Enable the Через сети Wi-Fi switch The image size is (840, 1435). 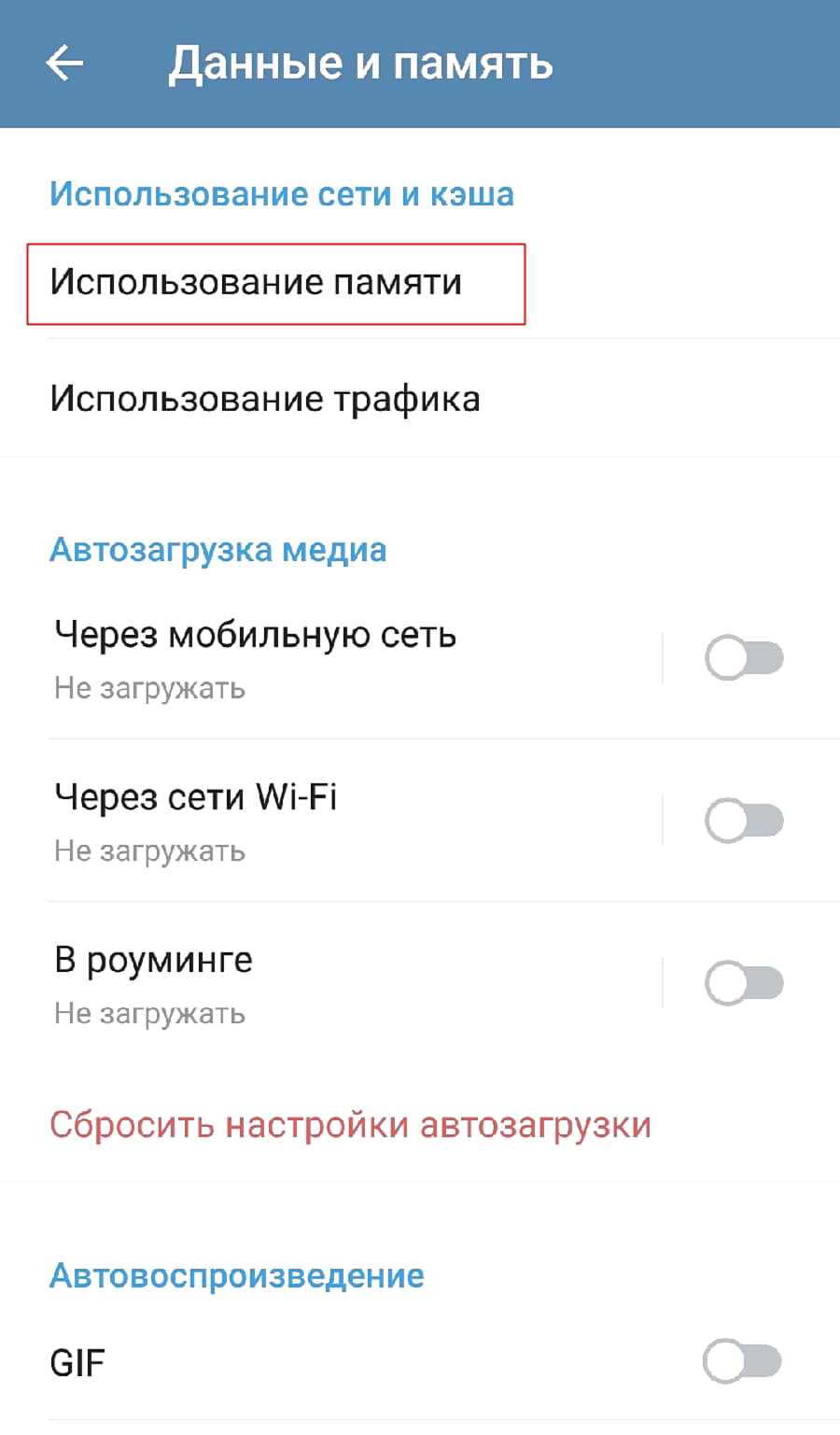pos(743,821)
